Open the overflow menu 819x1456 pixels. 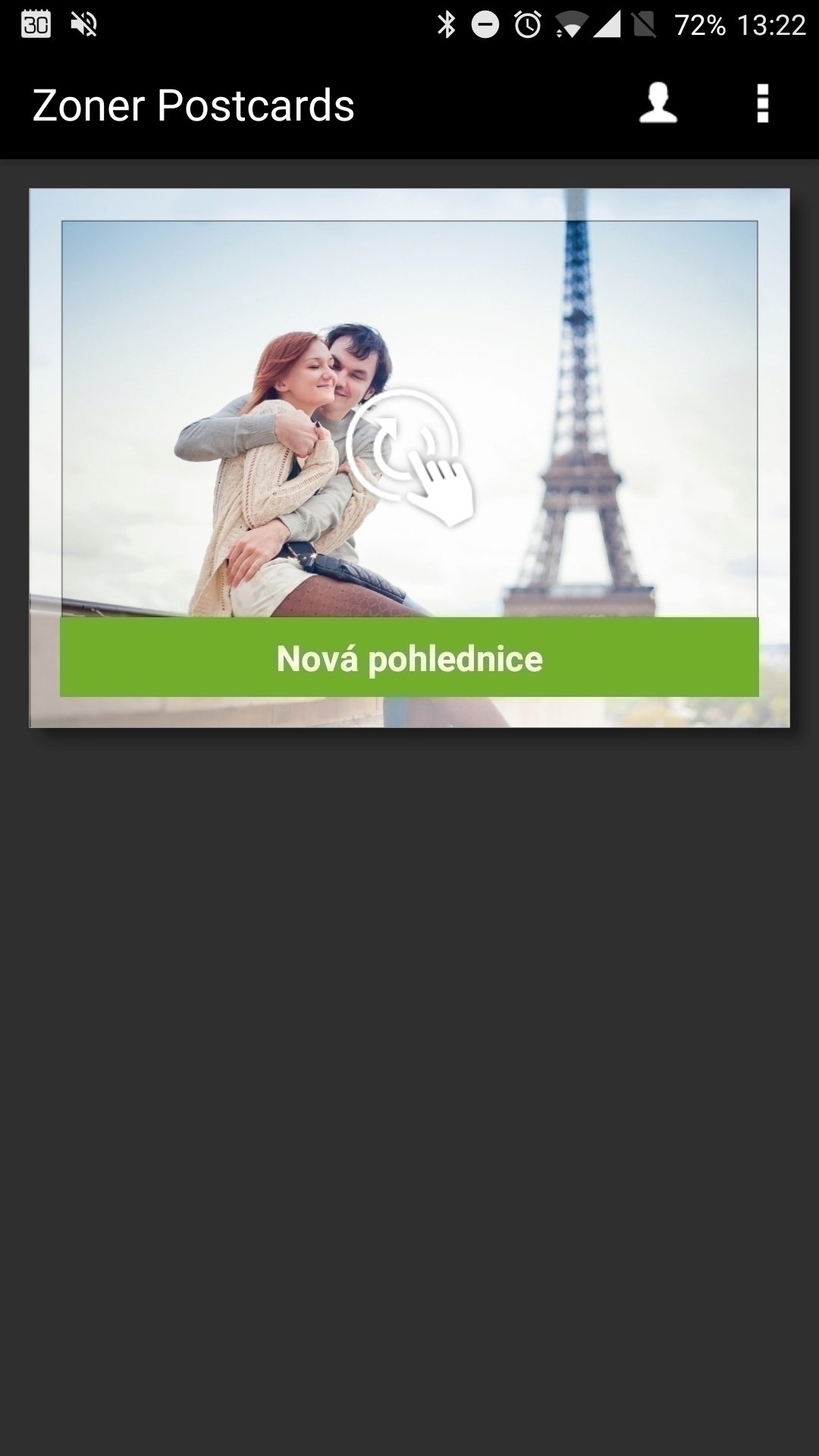pyautogui.click(x=763, y=103)
